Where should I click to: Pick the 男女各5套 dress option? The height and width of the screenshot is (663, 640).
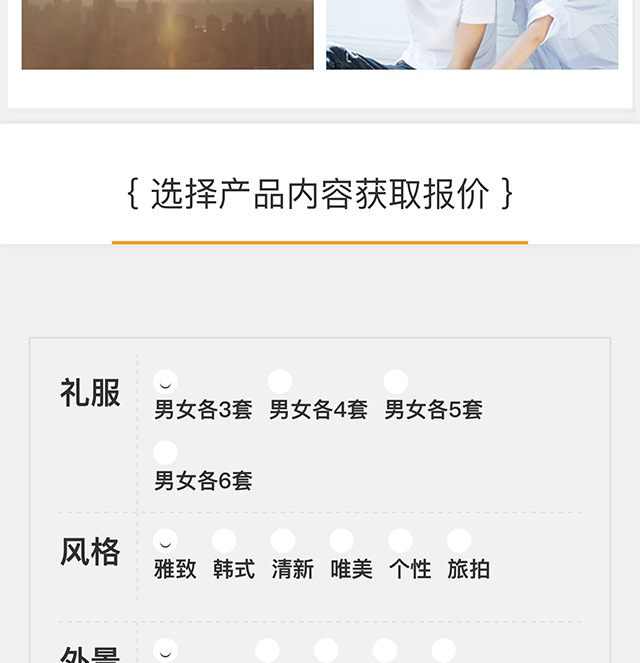[396, 382]
